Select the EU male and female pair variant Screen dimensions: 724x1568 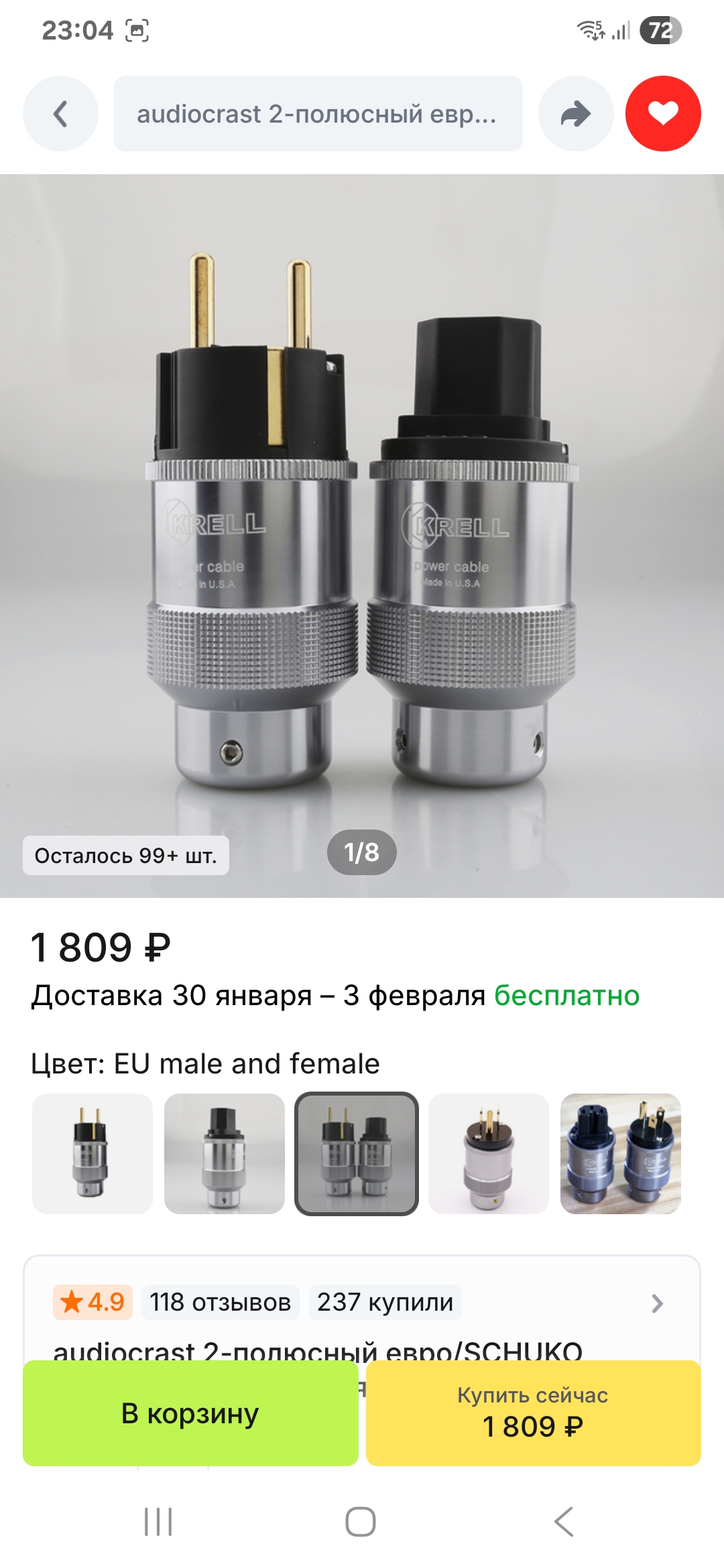pyautogui.click(x=357, y=1153)
